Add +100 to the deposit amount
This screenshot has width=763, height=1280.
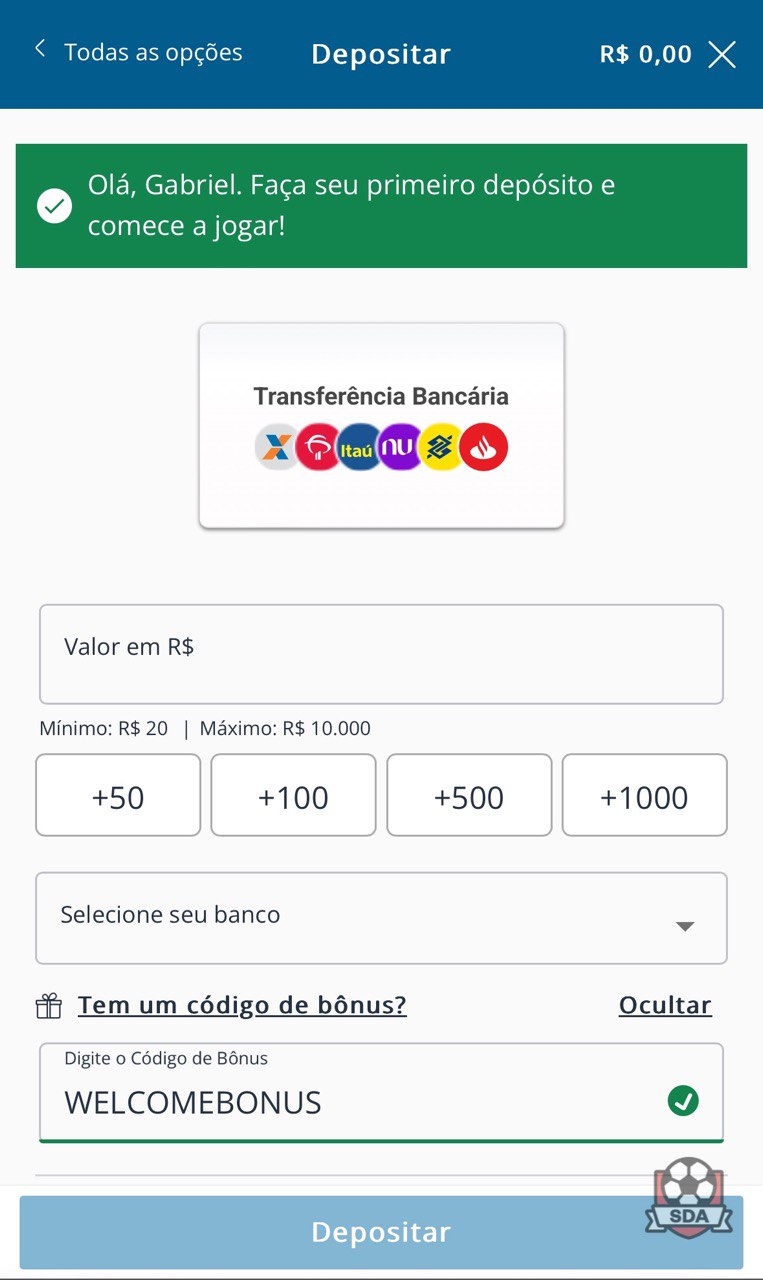pyautogui.click(x=293, y=795)
